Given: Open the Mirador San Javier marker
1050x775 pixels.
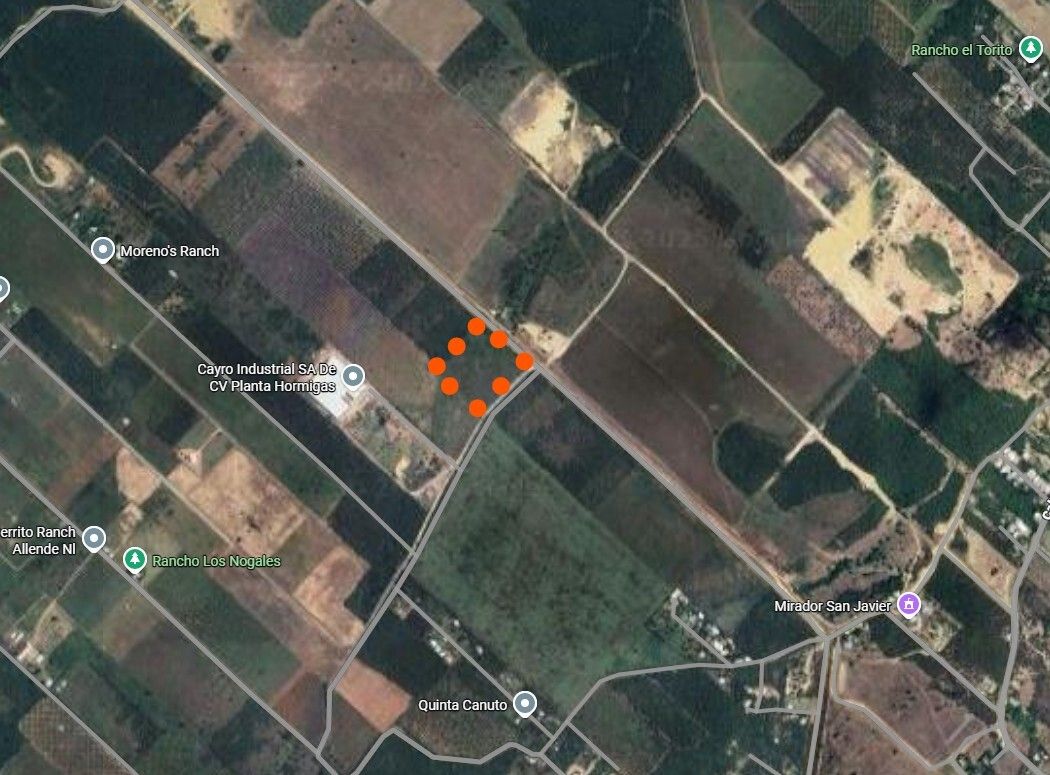Looking at the screenshot, I should [x=908, y=605].
